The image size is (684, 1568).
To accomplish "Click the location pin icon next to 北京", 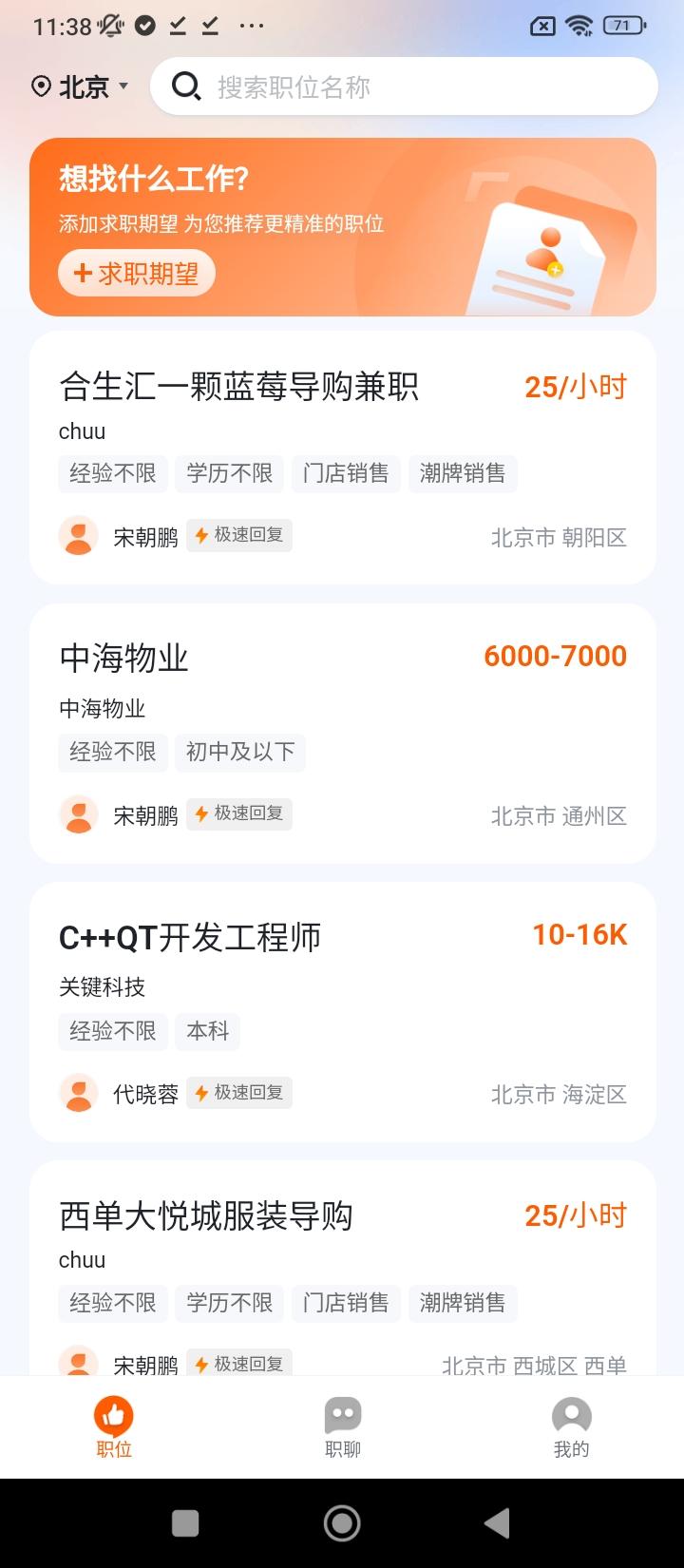I will 41,86.
